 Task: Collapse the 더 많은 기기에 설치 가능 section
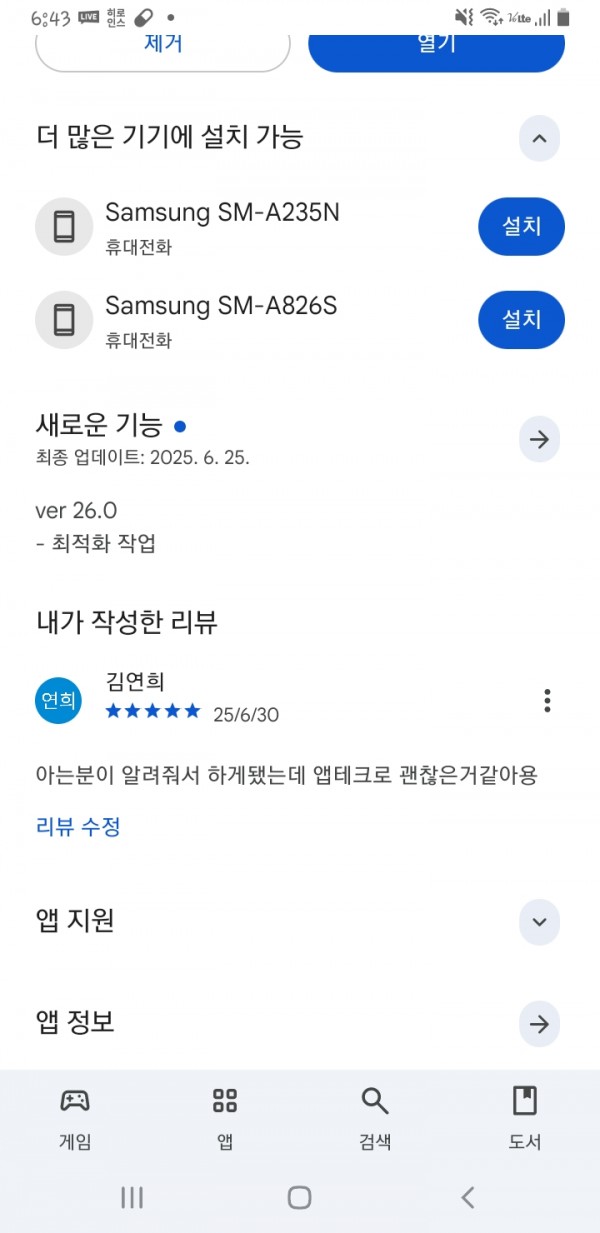pyautogui.click(x=539, y=138)
